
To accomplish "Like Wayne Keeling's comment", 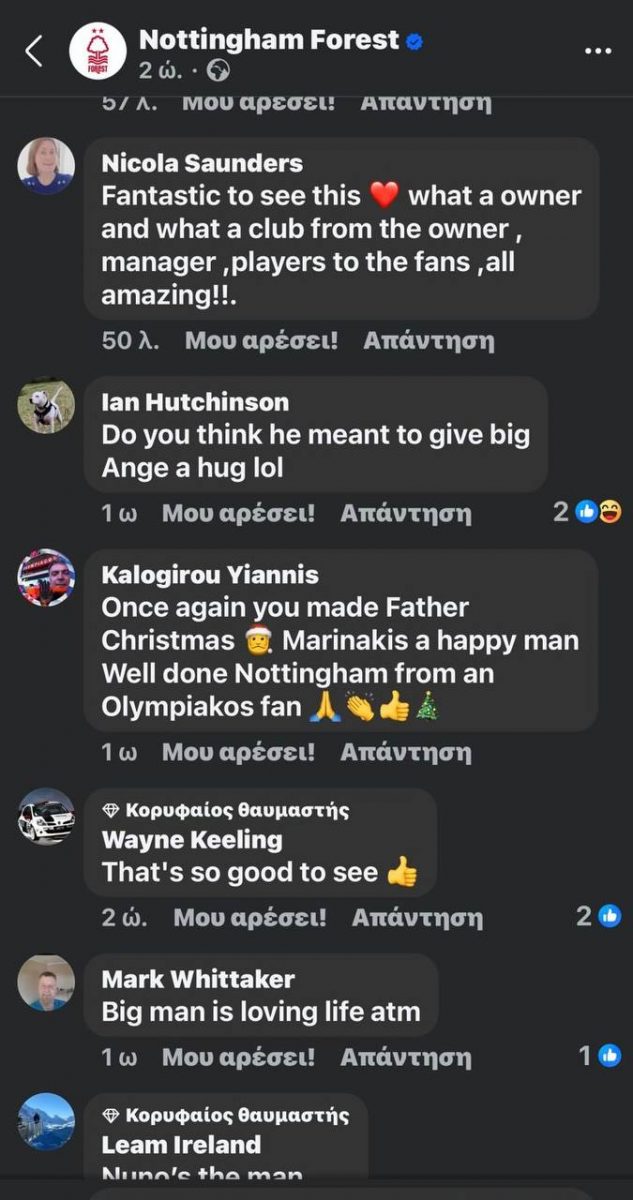I will [x=250, y=917].
